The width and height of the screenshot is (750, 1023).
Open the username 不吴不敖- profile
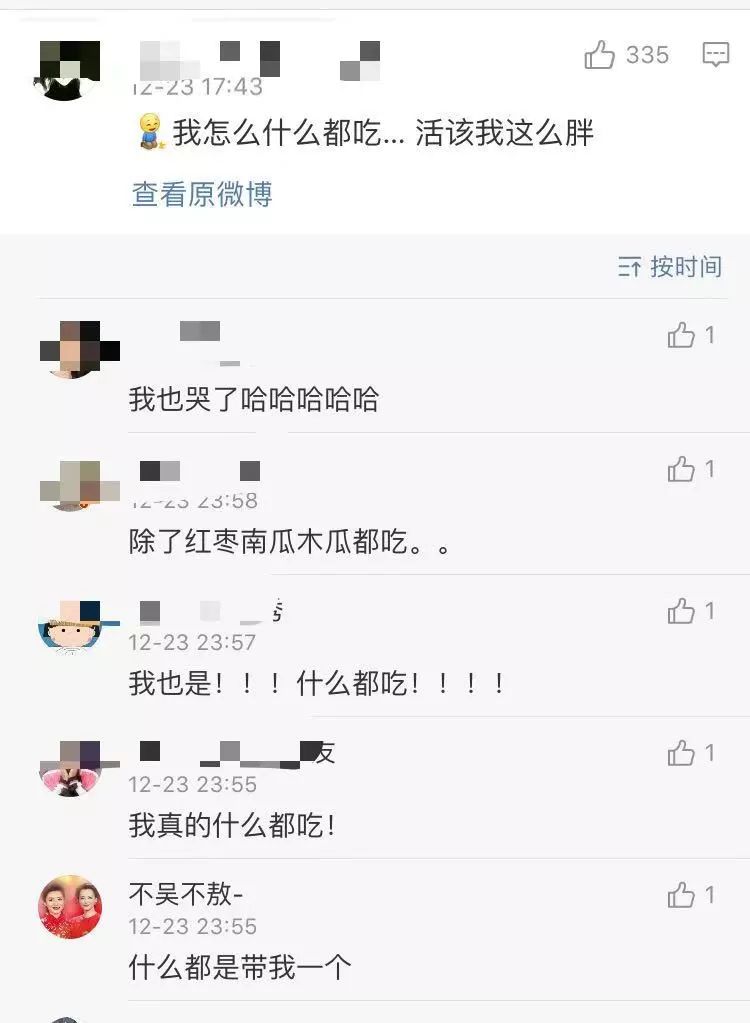pos(186,894)
